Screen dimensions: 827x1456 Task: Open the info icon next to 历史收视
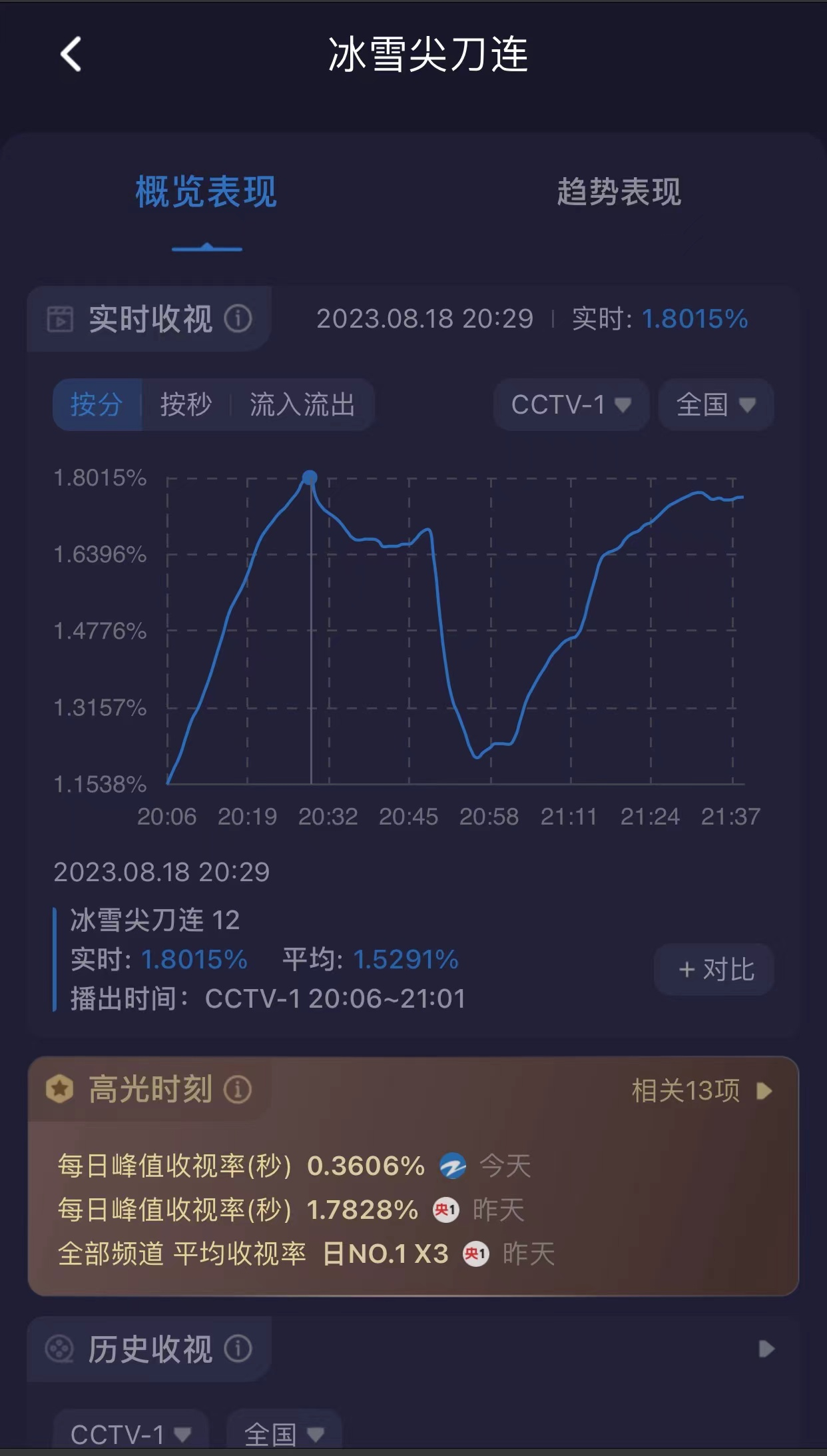(238, 1349)
